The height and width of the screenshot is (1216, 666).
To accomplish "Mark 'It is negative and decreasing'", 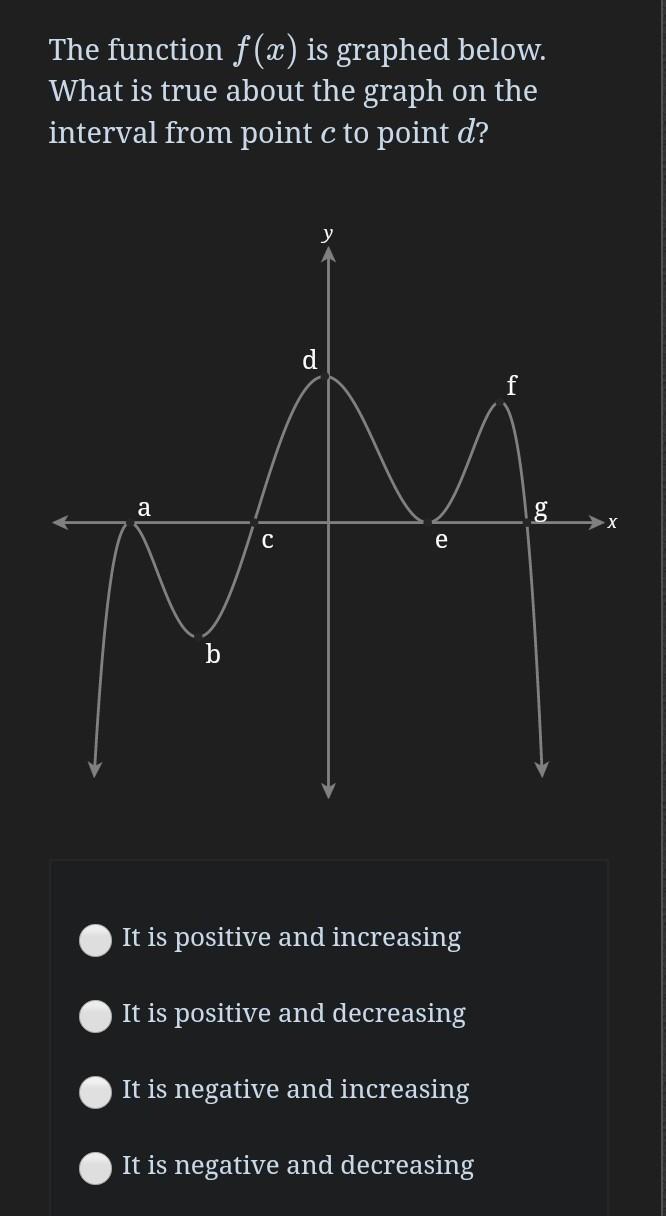I will coord(96,1167).
